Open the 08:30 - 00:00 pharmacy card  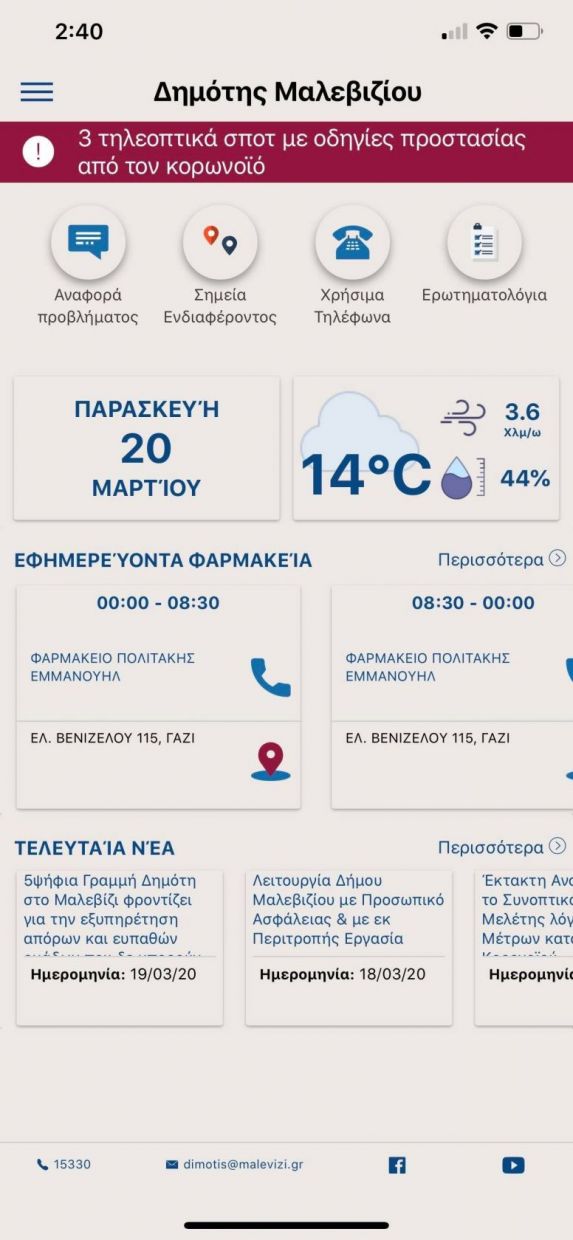[452, 696]
